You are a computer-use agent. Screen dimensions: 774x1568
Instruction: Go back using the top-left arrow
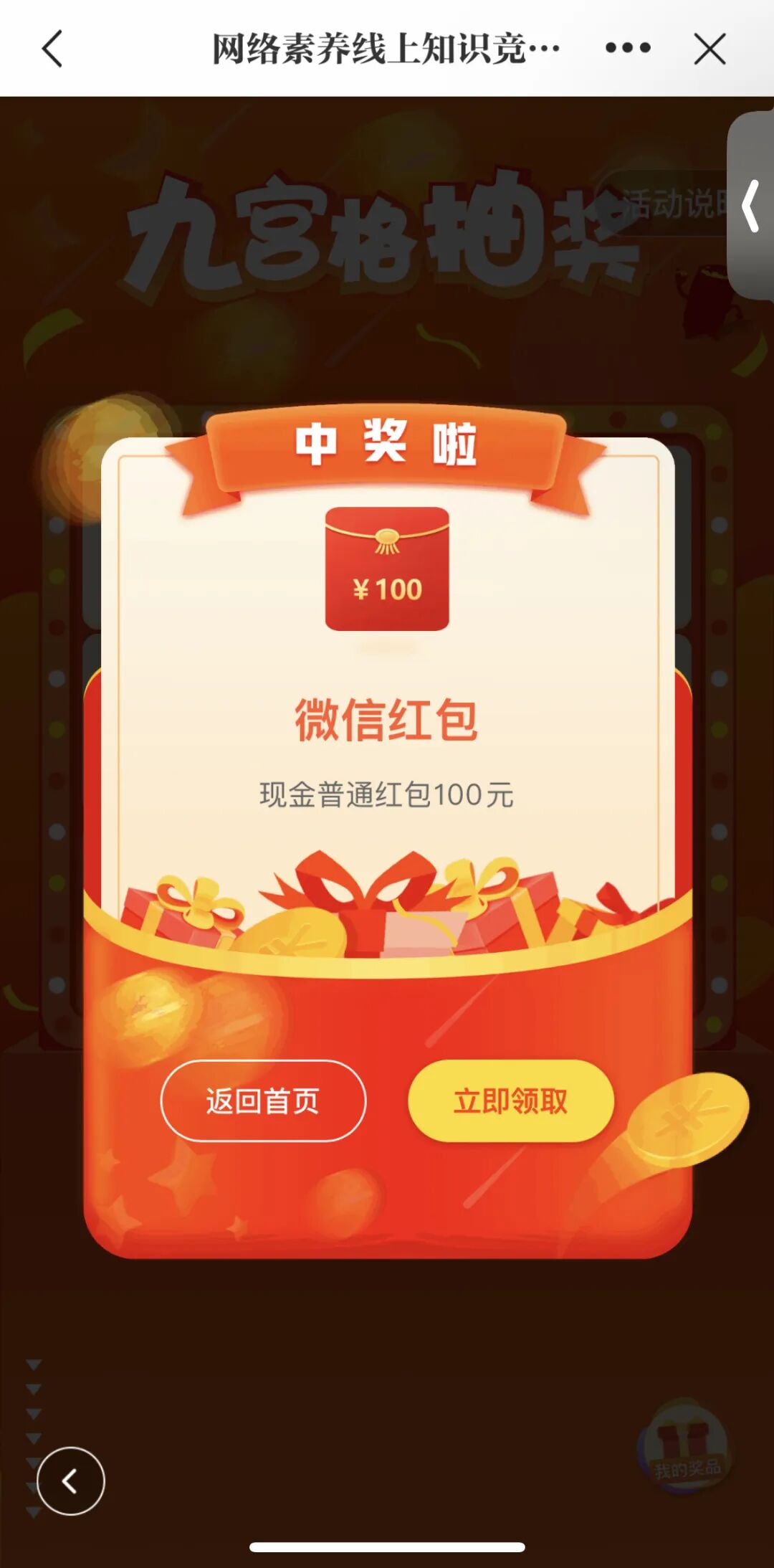(x=53, y=49)
